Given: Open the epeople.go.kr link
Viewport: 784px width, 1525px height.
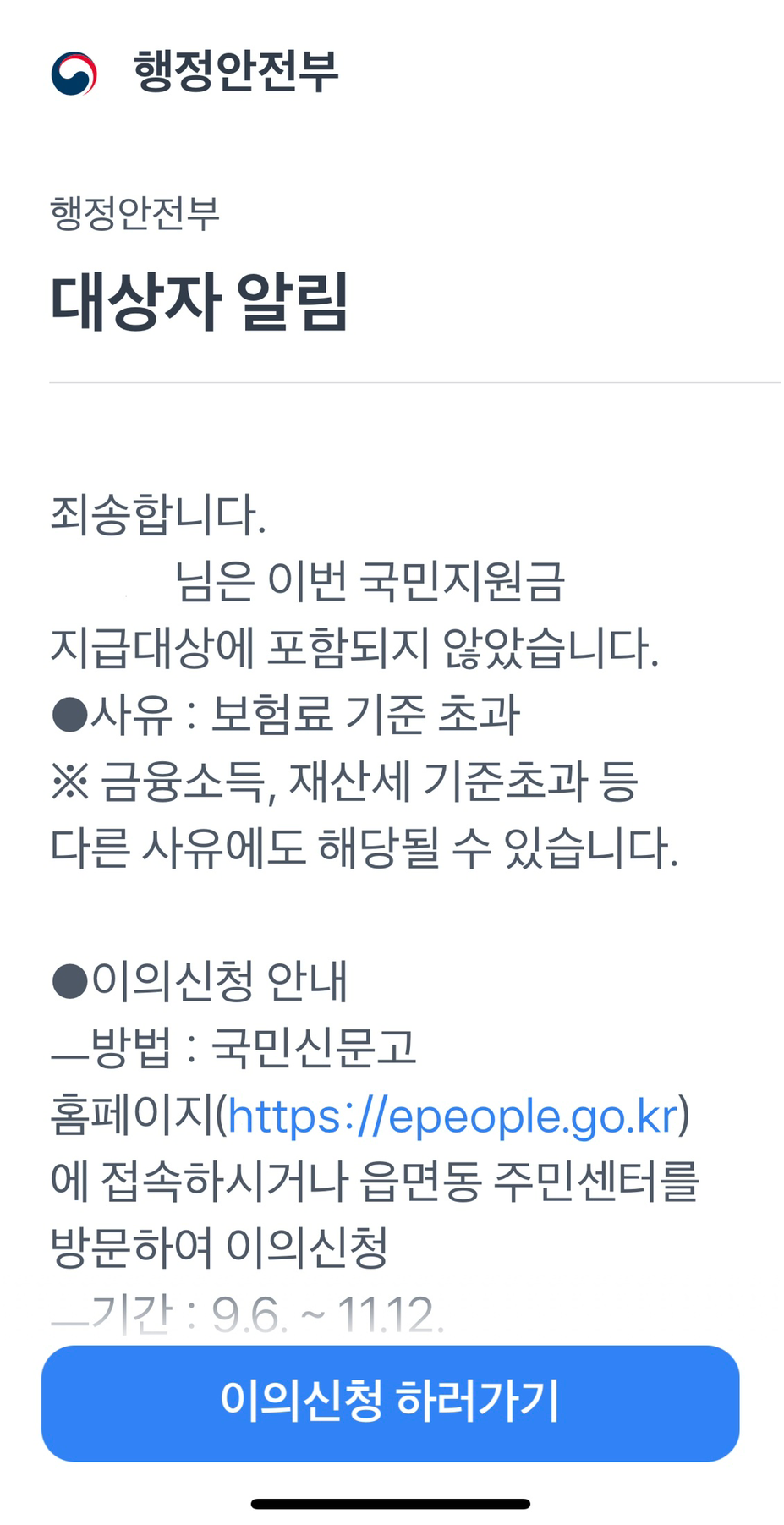Looking at the screenshot, I should click(x=453, y=1116).
